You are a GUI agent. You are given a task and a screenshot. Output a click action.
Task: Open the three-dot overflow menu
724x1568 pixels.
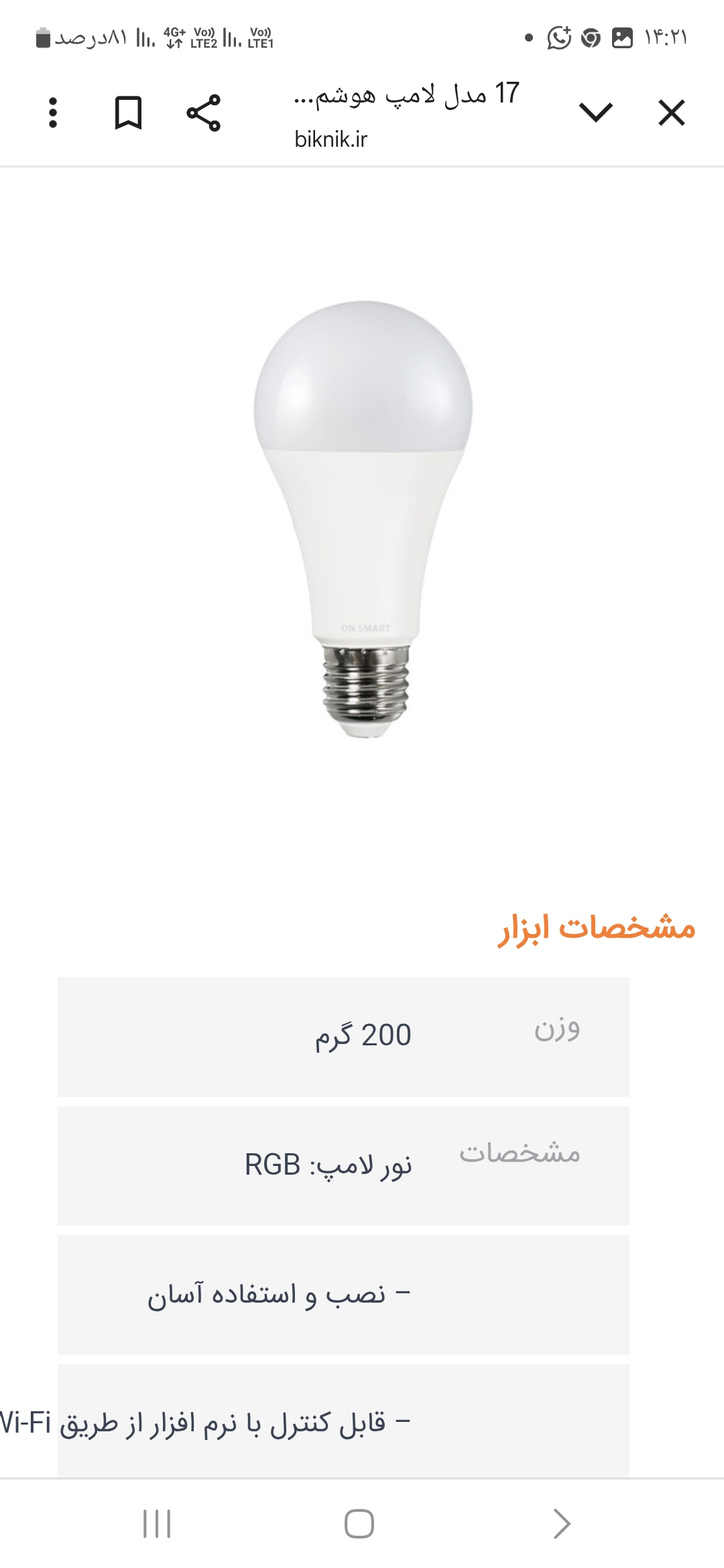(x=53, y=113)
